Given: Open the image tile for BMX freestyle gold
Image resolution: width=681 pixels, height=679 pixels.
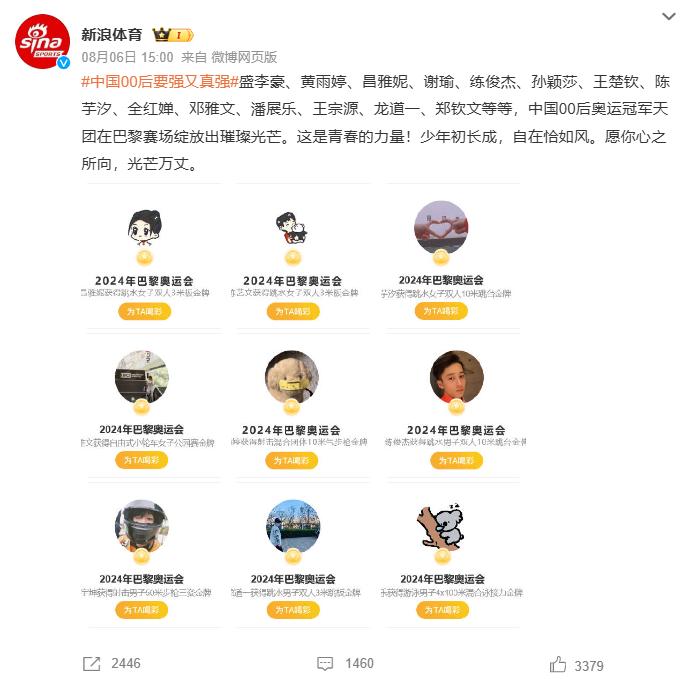Looking at the screenshot, I should point(144,407).
